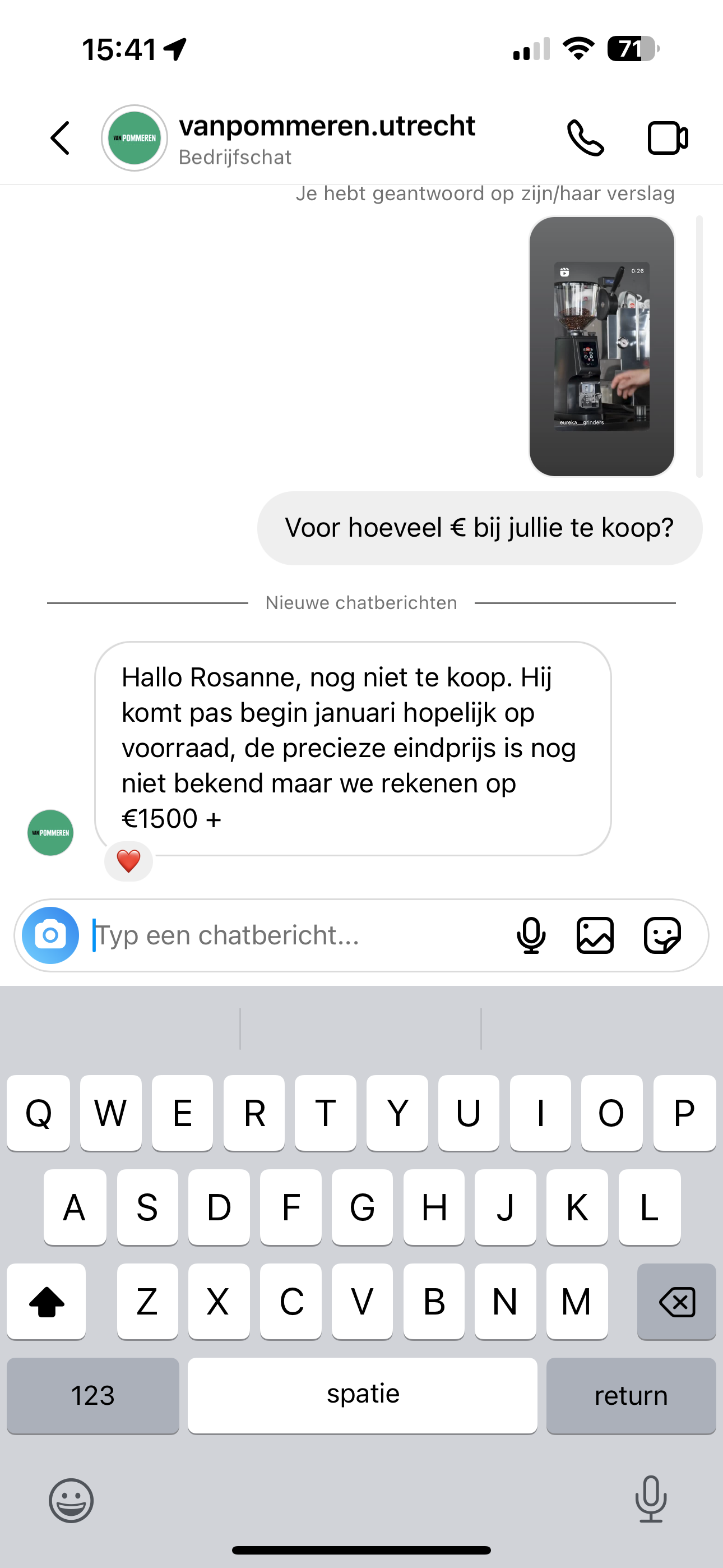Focus the 'Typ een chatbericht...' field
This screenshot has height=1568, width=723.
[292, 935]
